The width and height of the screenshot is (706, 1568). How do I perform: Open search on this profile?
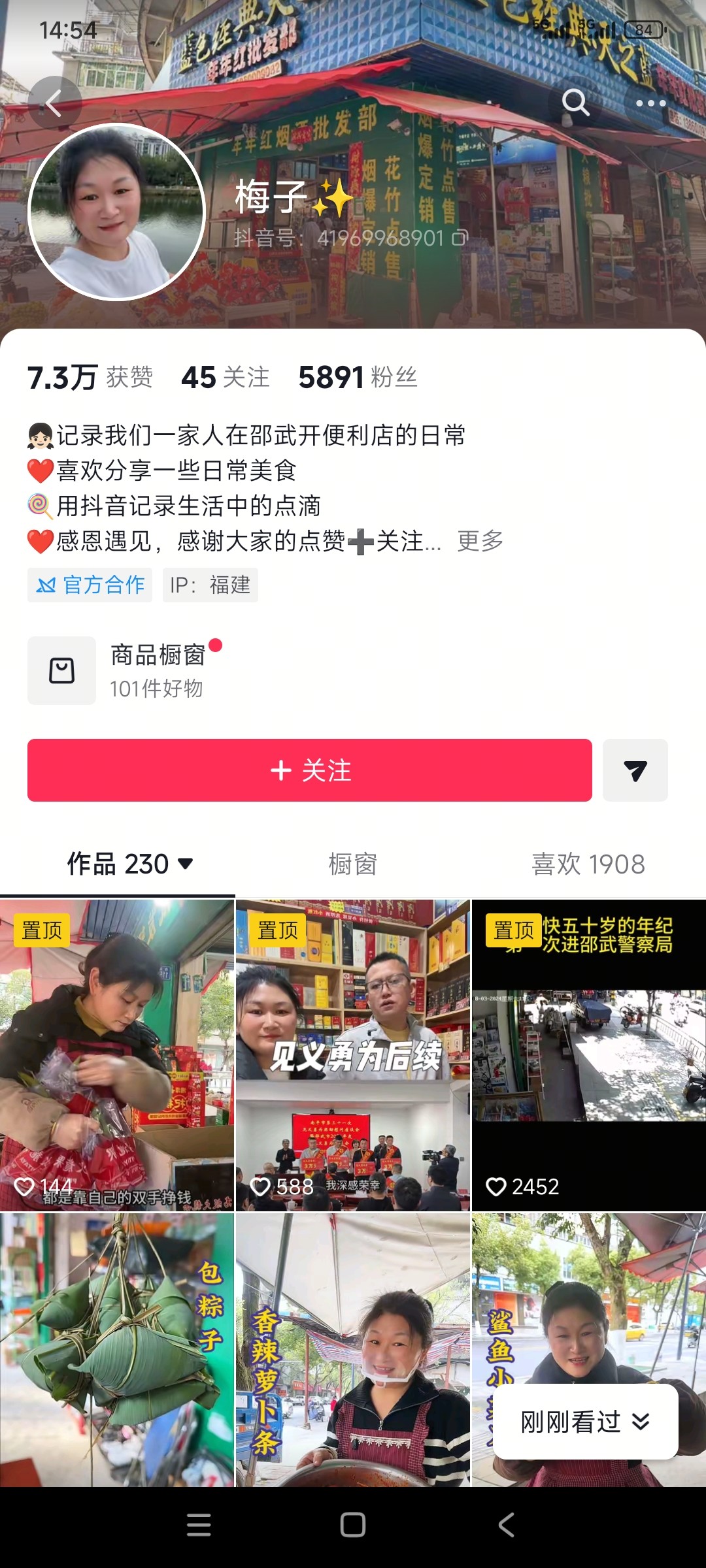tap(575, 103)
